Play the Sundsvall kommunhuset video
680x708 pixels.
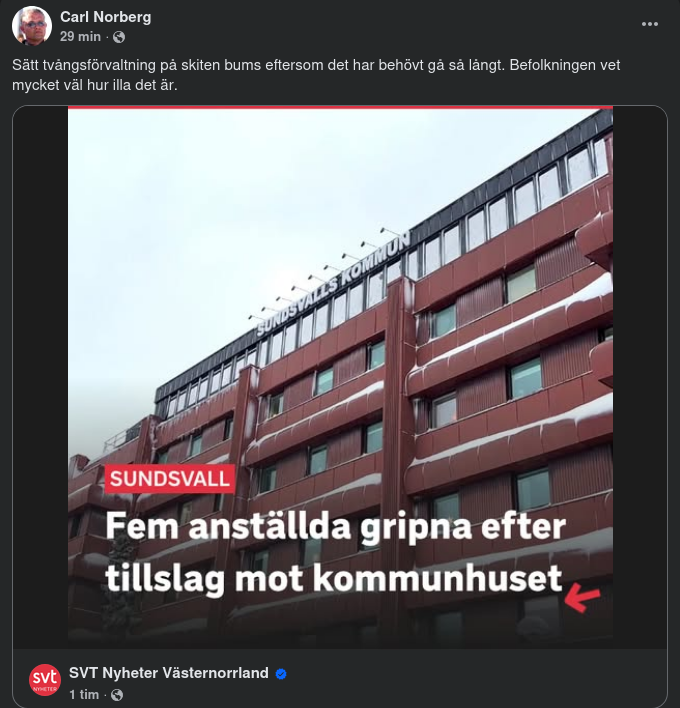click(340, 375)
